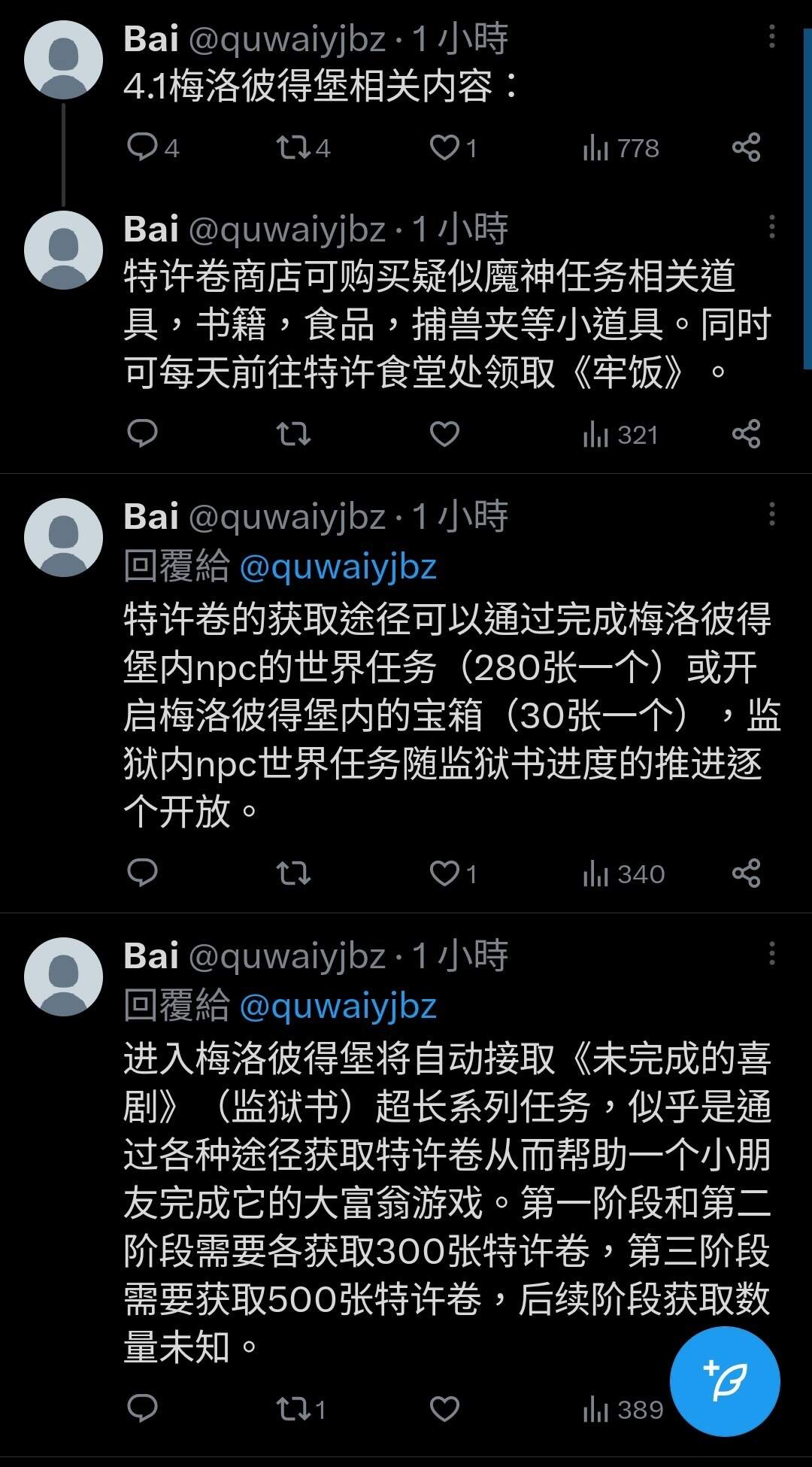The image size is (812, 1467).
Task: Like the 4.1梅洛彼得堡相关内容 tweet
Action: click(444, 147)
